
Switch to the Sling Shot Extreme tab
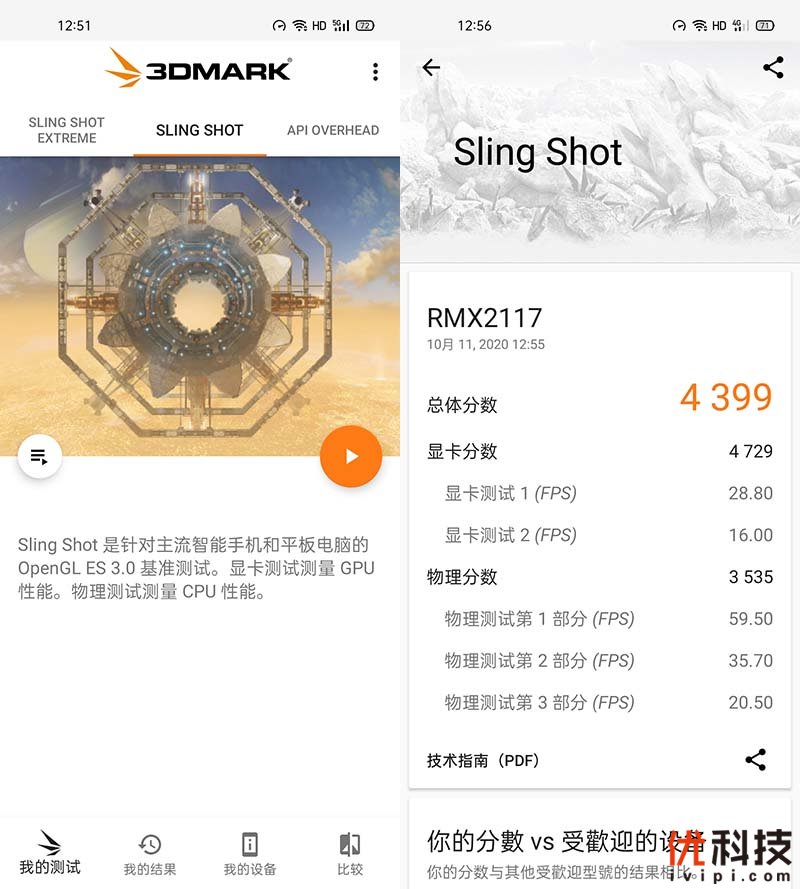tap(67, 130)
